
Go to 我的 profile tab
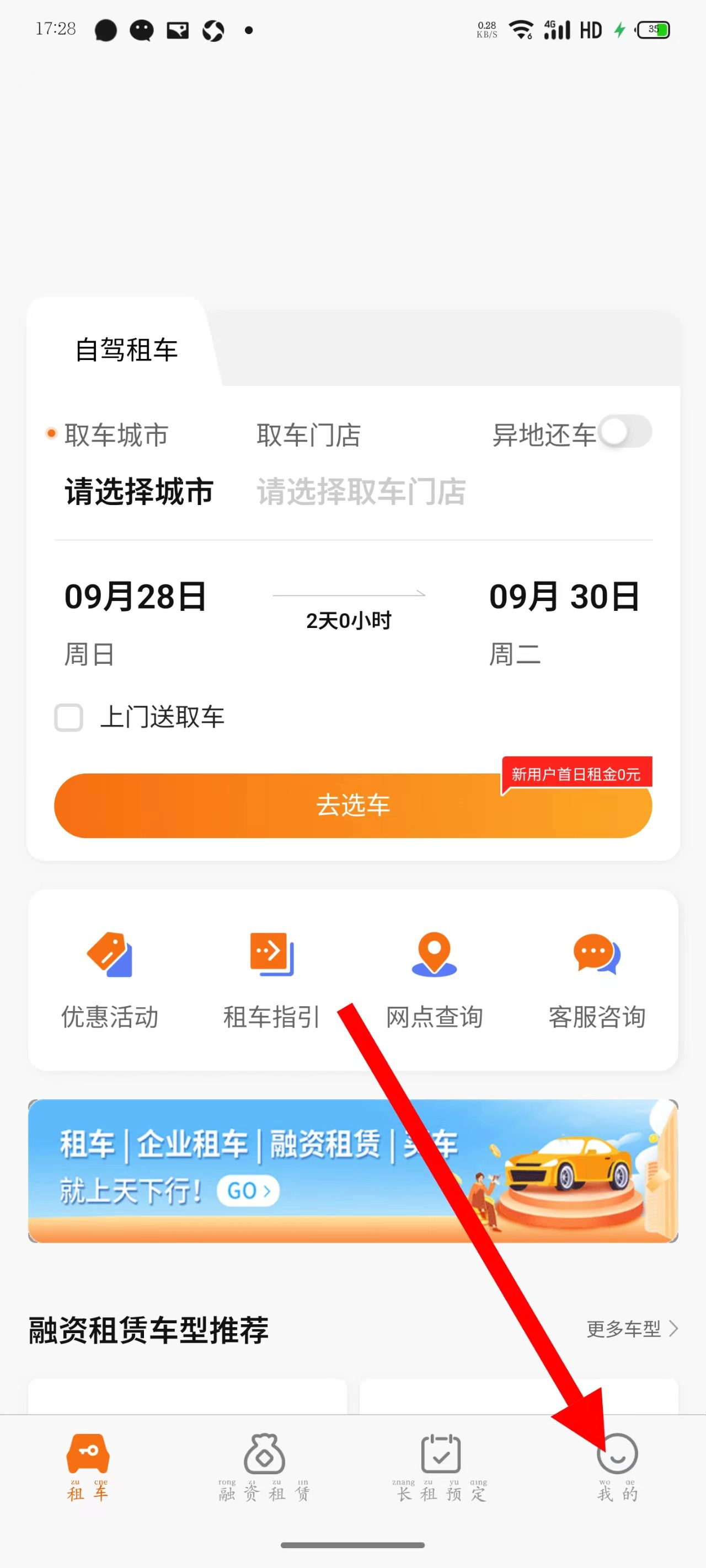point(617,1467)
